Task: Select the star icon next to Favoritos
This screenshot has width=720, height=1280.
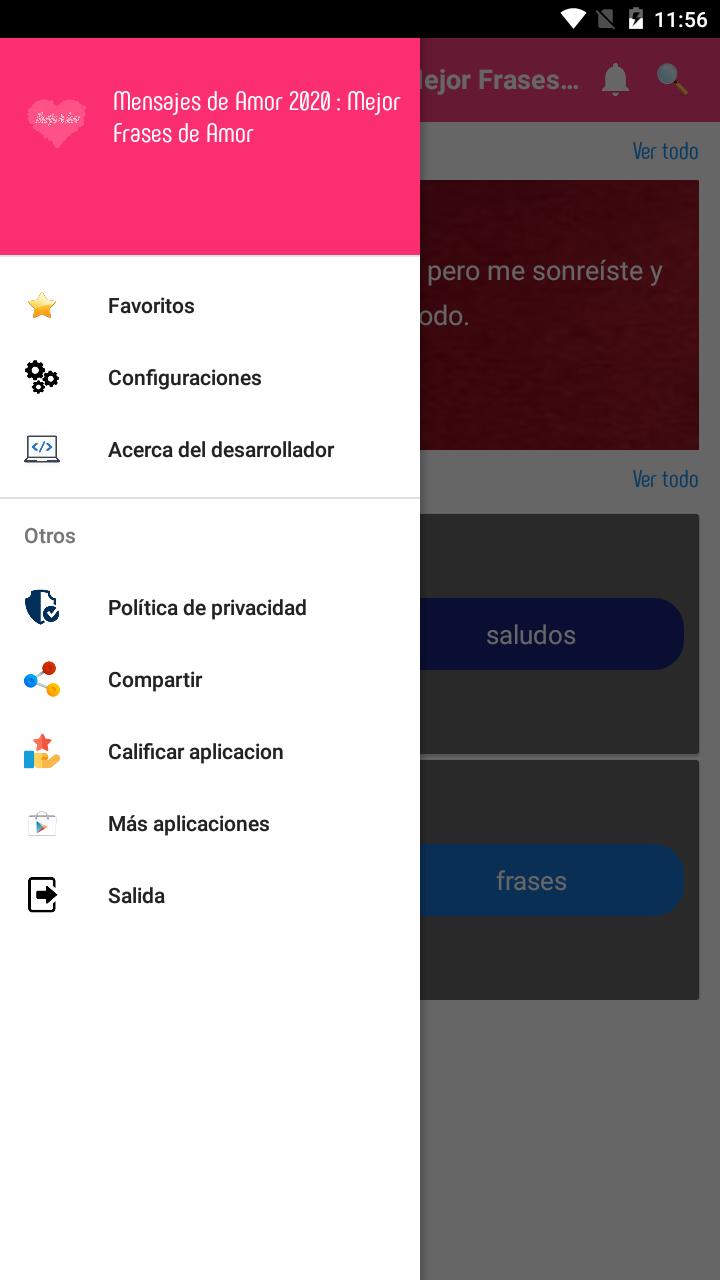Action: [x=41, y=305]
